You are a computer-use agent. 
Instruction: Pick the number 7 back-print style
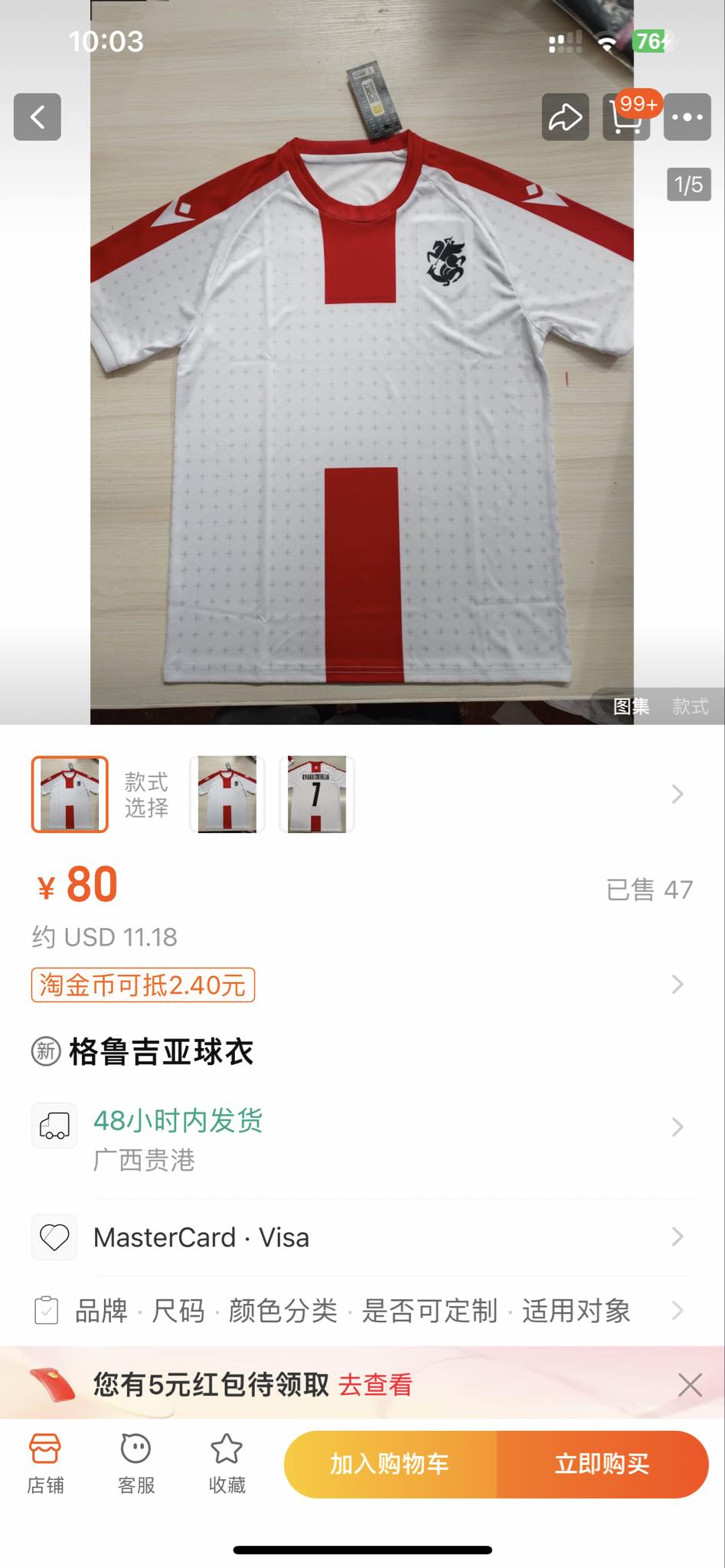coord(316,794)
